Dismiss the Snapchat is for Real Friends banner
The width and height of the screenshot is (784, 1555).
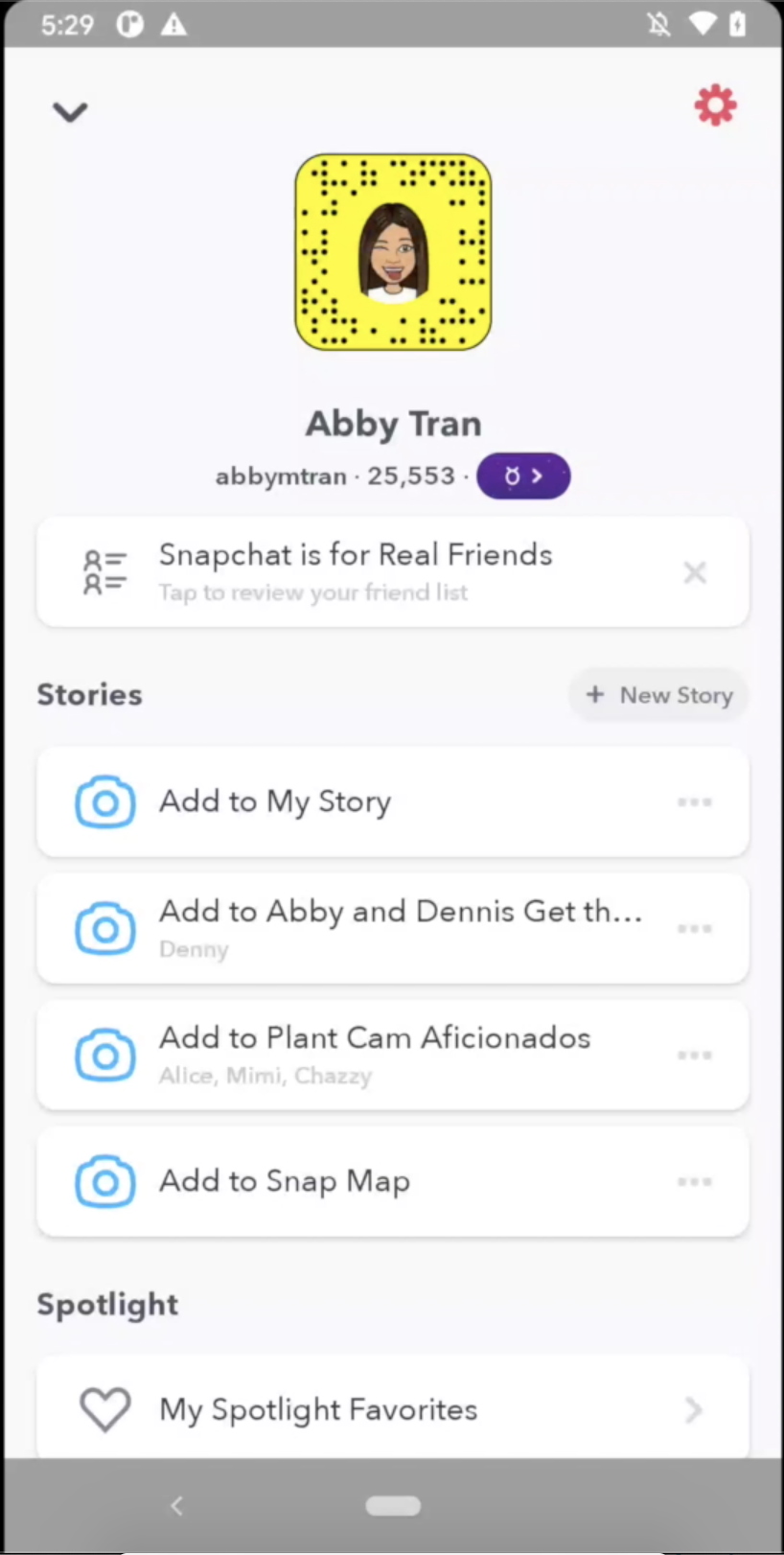point(694,571)
